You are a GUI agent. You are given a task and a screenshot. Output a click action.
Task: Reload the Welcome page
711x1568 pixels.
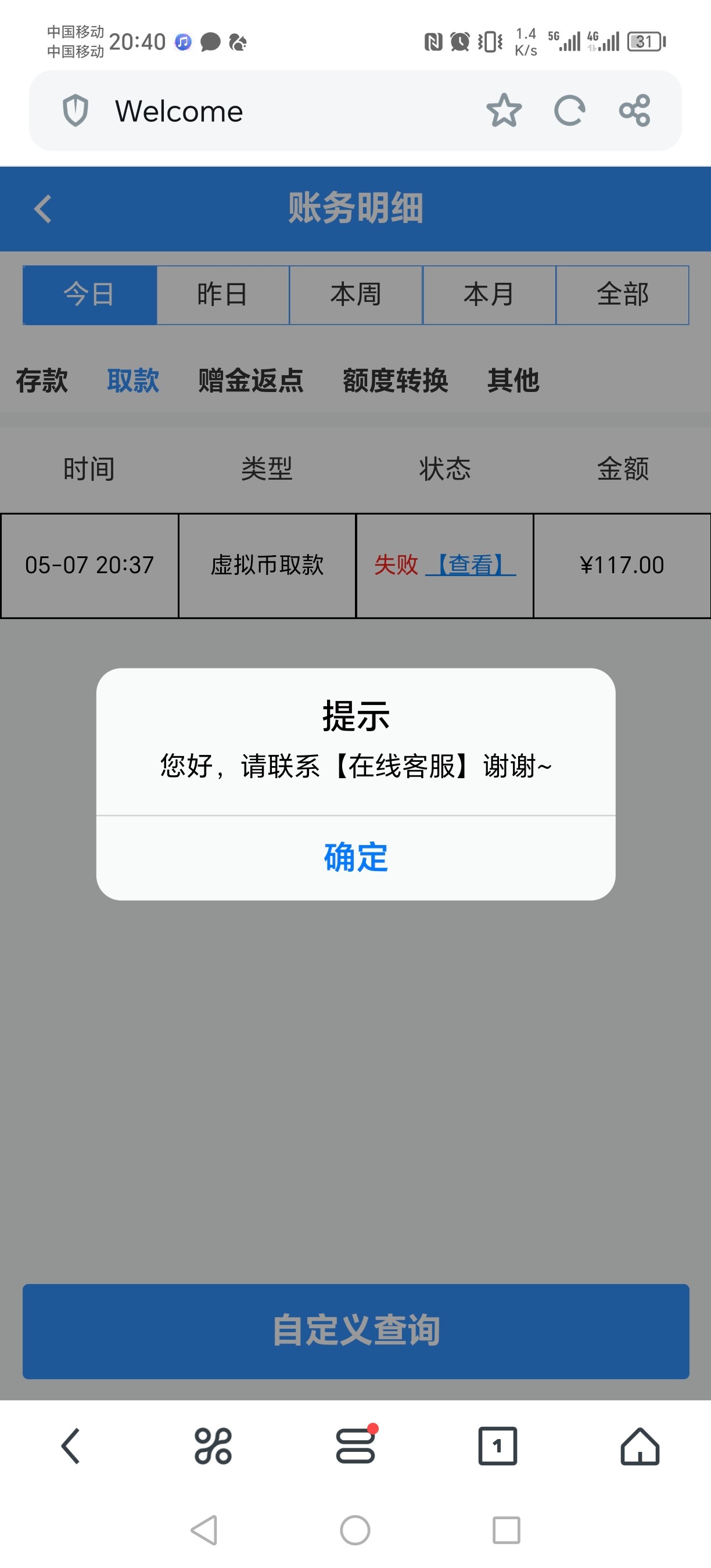tap(569, 111)
